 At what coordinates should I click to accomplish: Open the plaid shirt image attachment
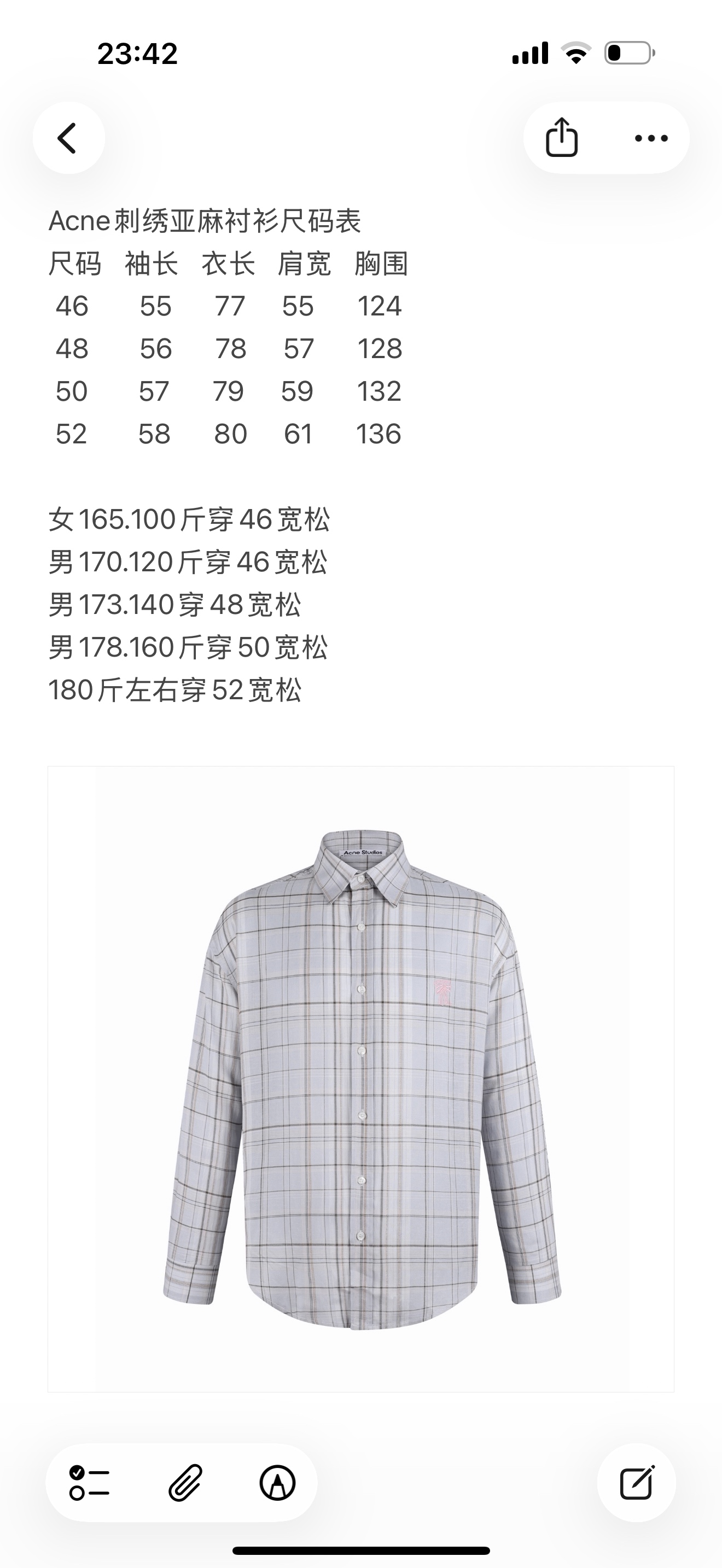click(x=361, y=1079)
